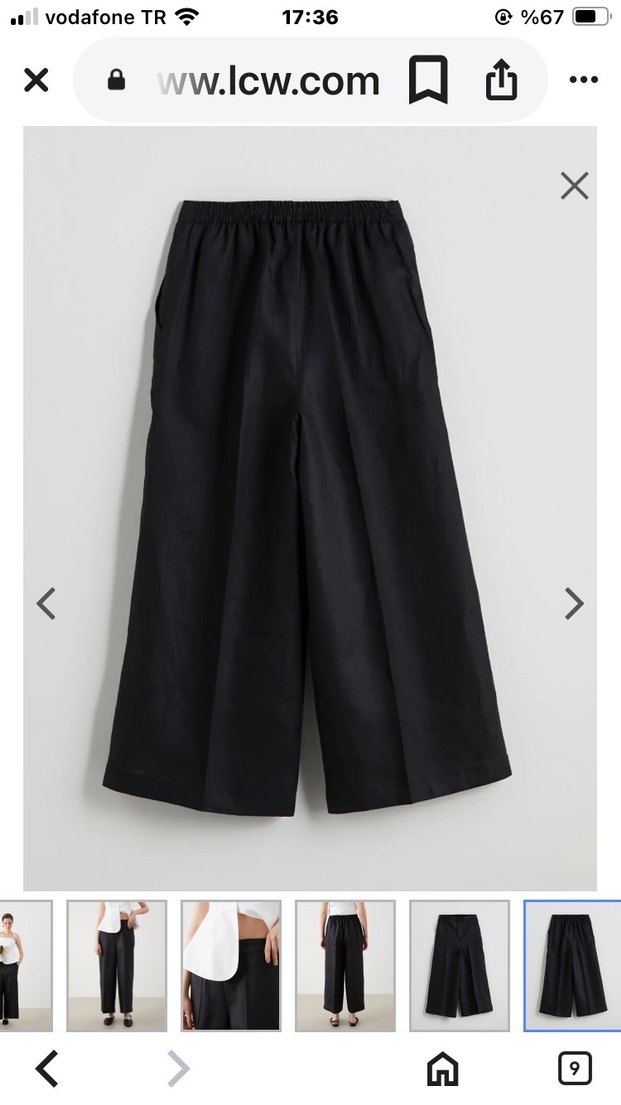
Task: Select the thumbnail showing model from behind
Action: (x=345, y=965)
